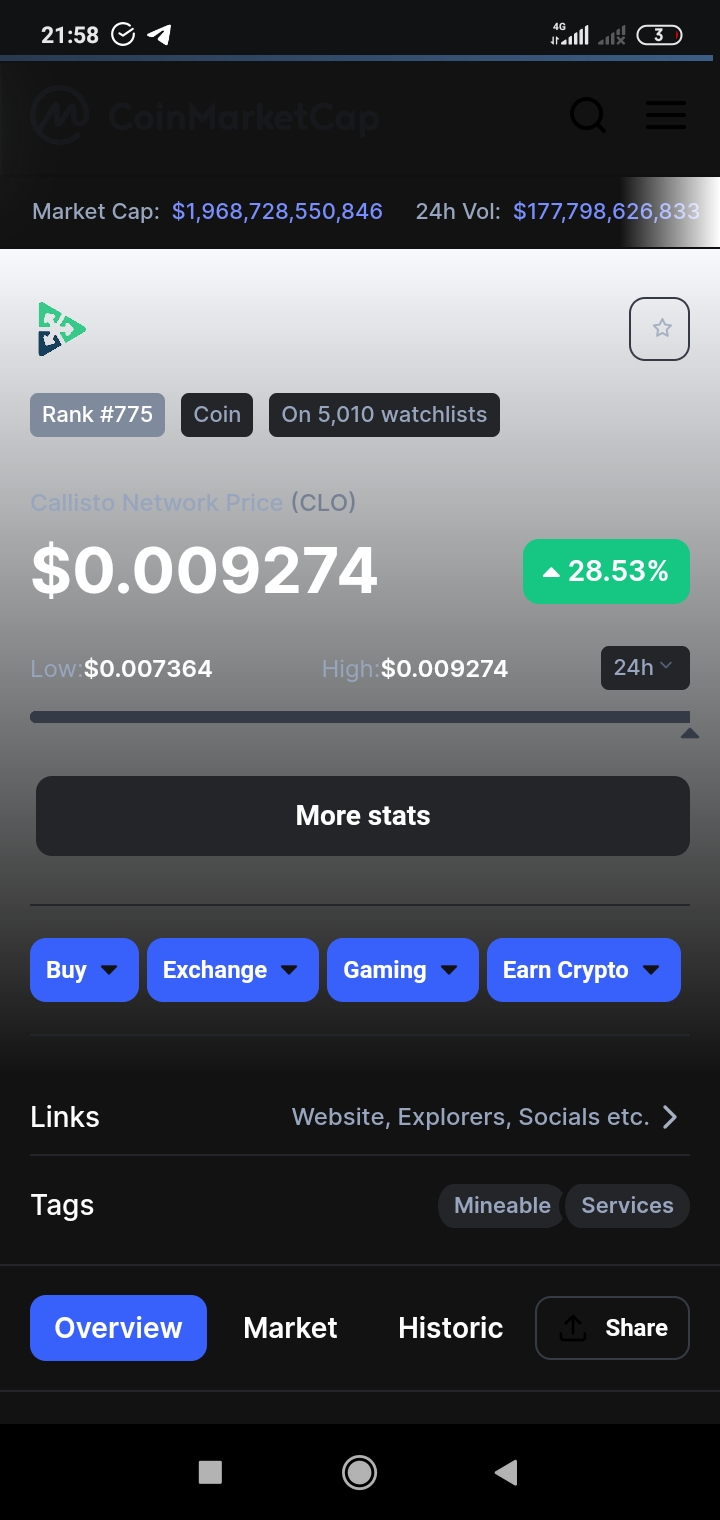Viewport: 720px width, 1520px height.
Task: Open the Callisto Network Price link
Action: (x=157, y=503)
